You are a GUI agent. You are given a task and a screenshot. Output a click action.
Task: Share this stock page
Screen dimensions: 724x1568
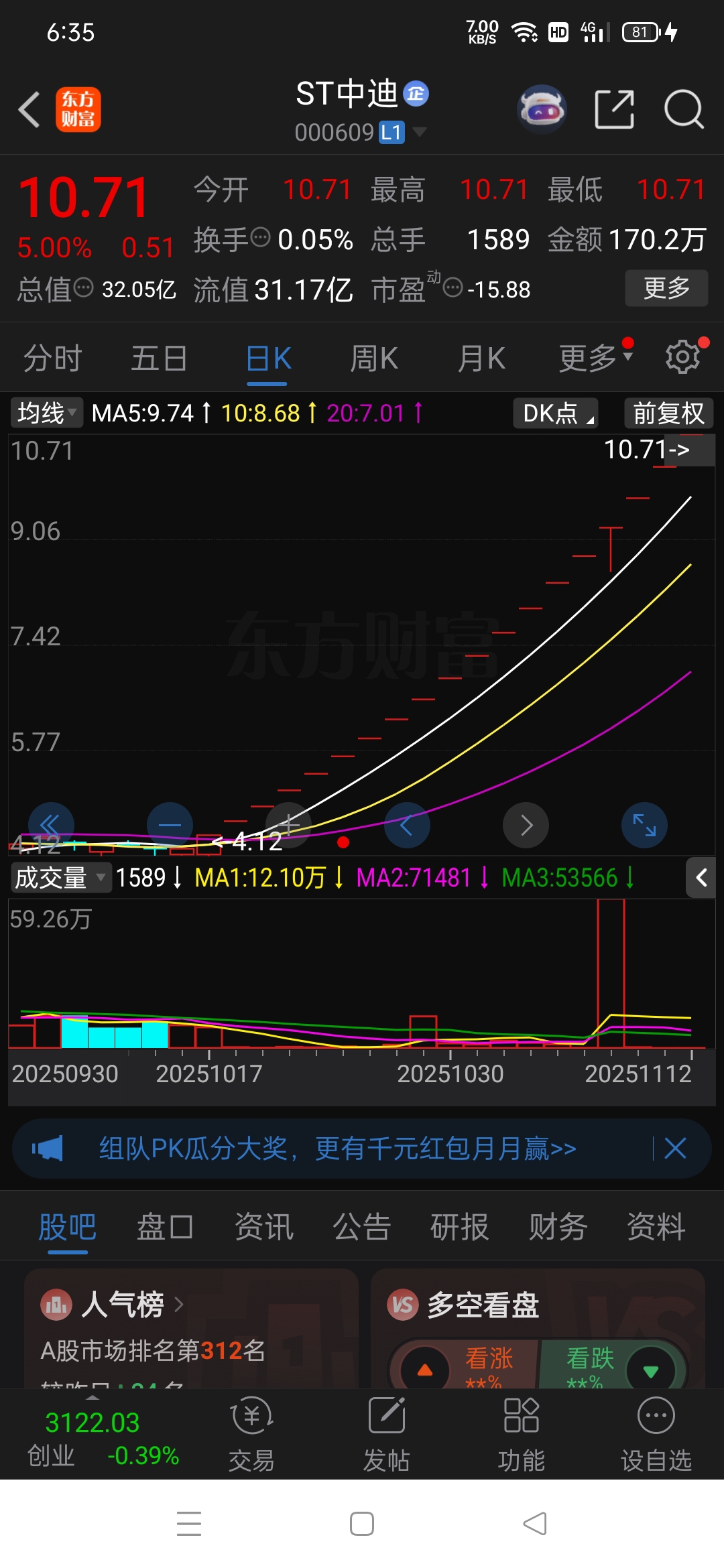[614, 109]
